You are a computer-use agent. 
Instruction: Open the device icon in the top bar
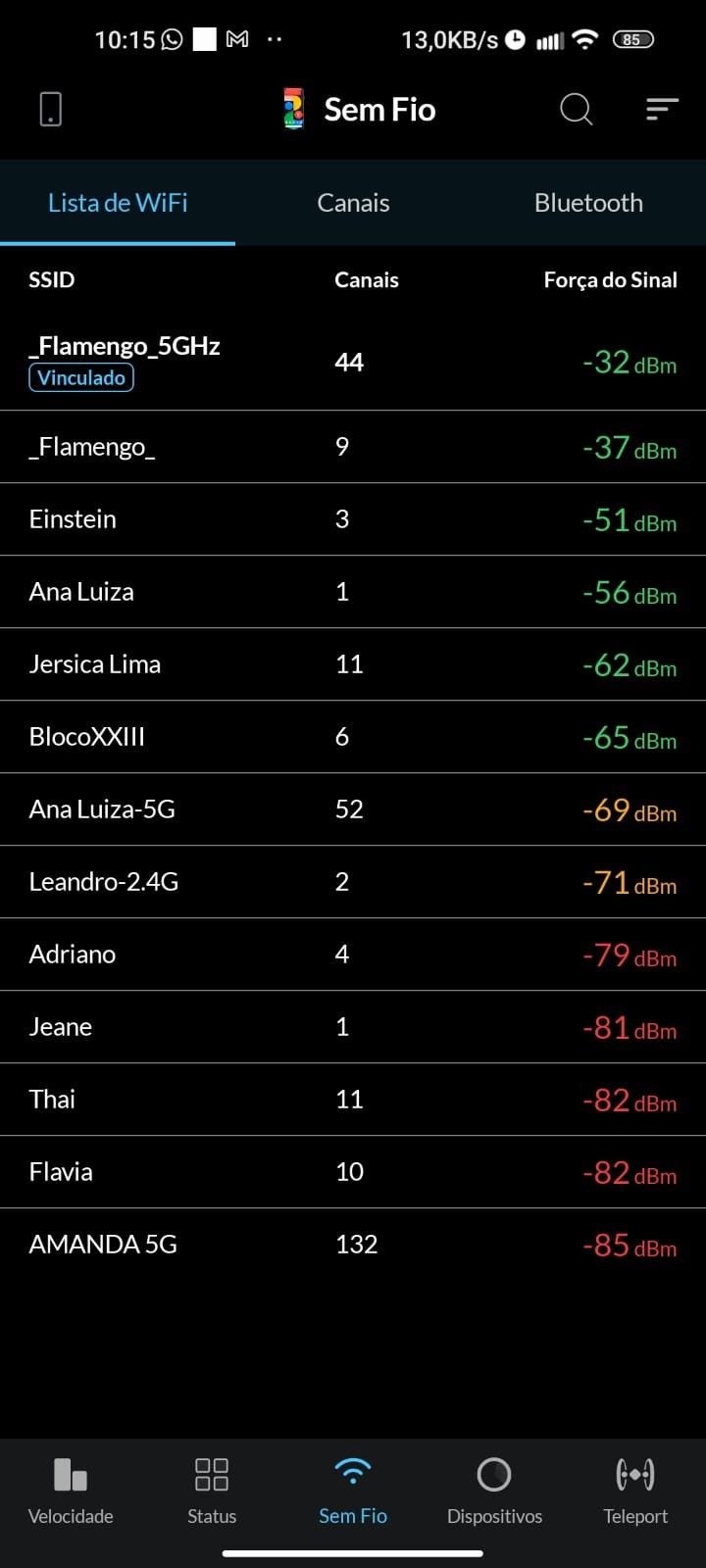point(51,109)
